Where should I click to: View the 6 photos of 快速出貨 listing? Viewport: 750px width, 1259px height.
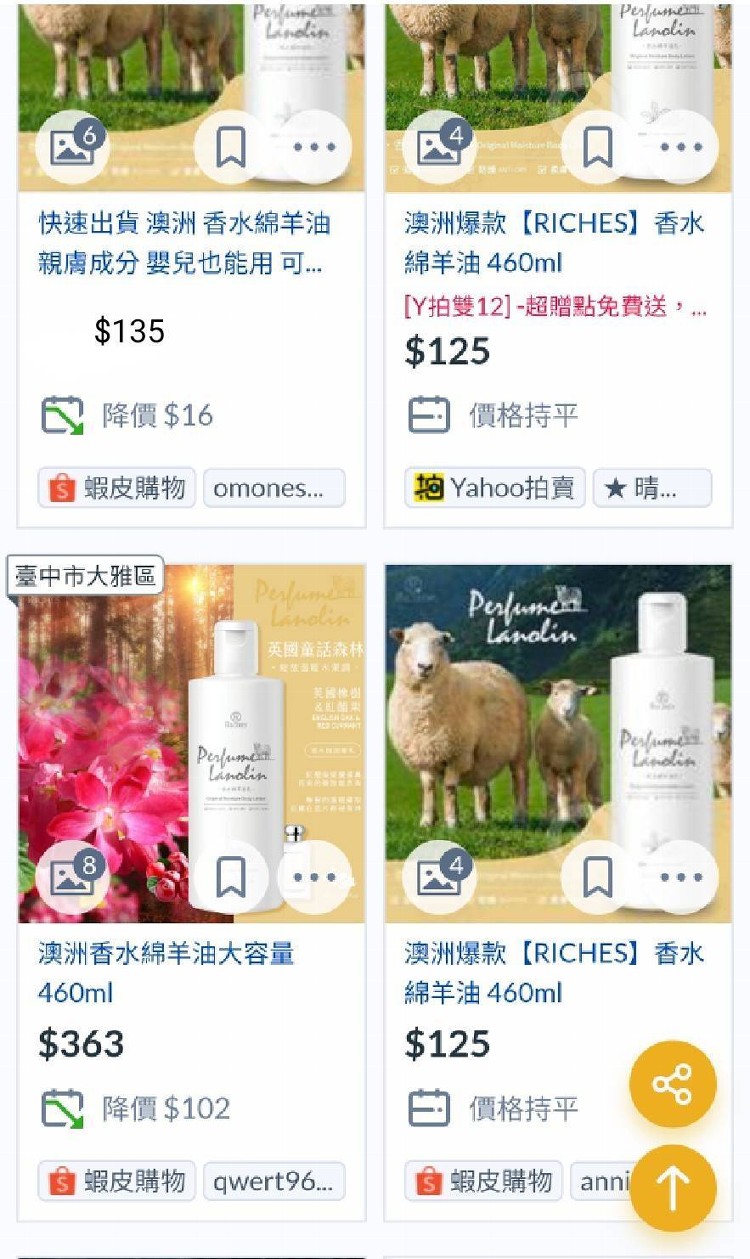coord(72,146)
